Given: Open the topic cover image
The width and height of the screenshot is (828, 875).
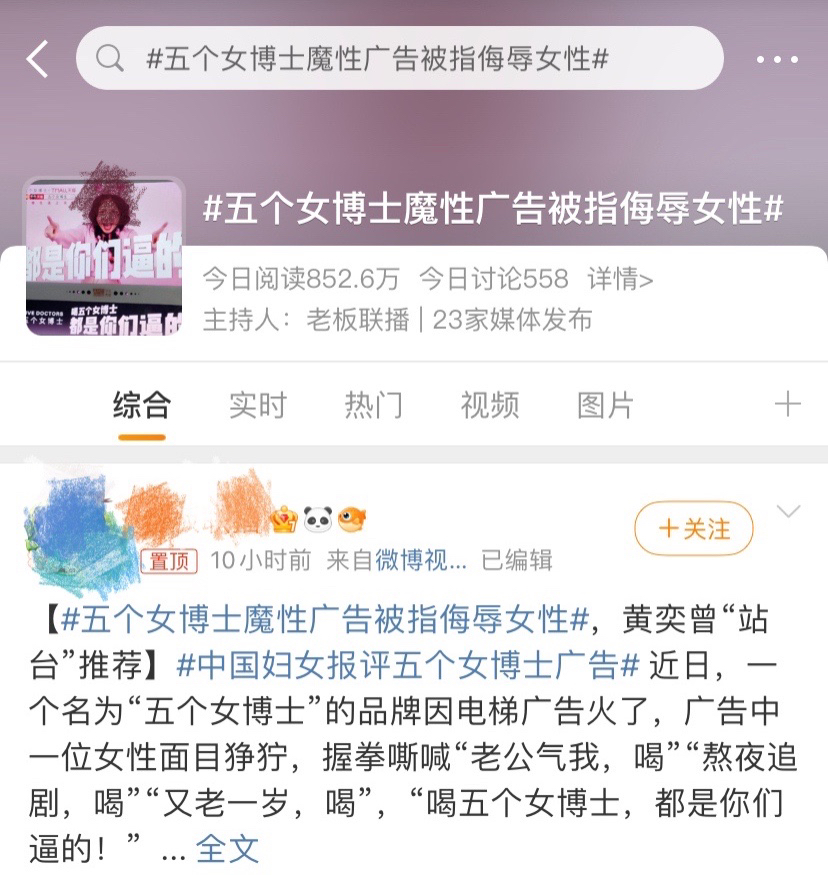Looking at the screenshot, I should pyautogui.click(x=104, y=255).
